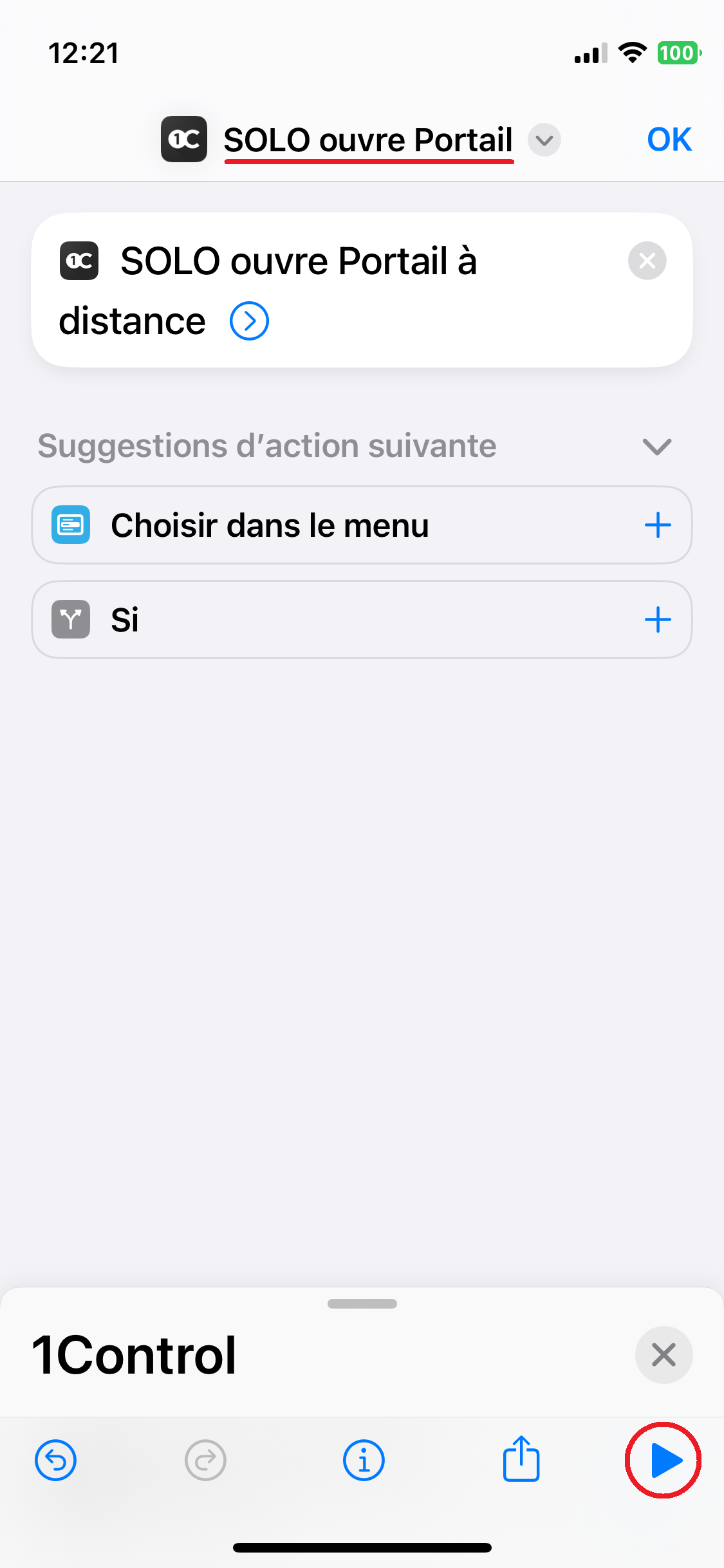Open the shortcut title dropdown chevron

tap(544, 140)
